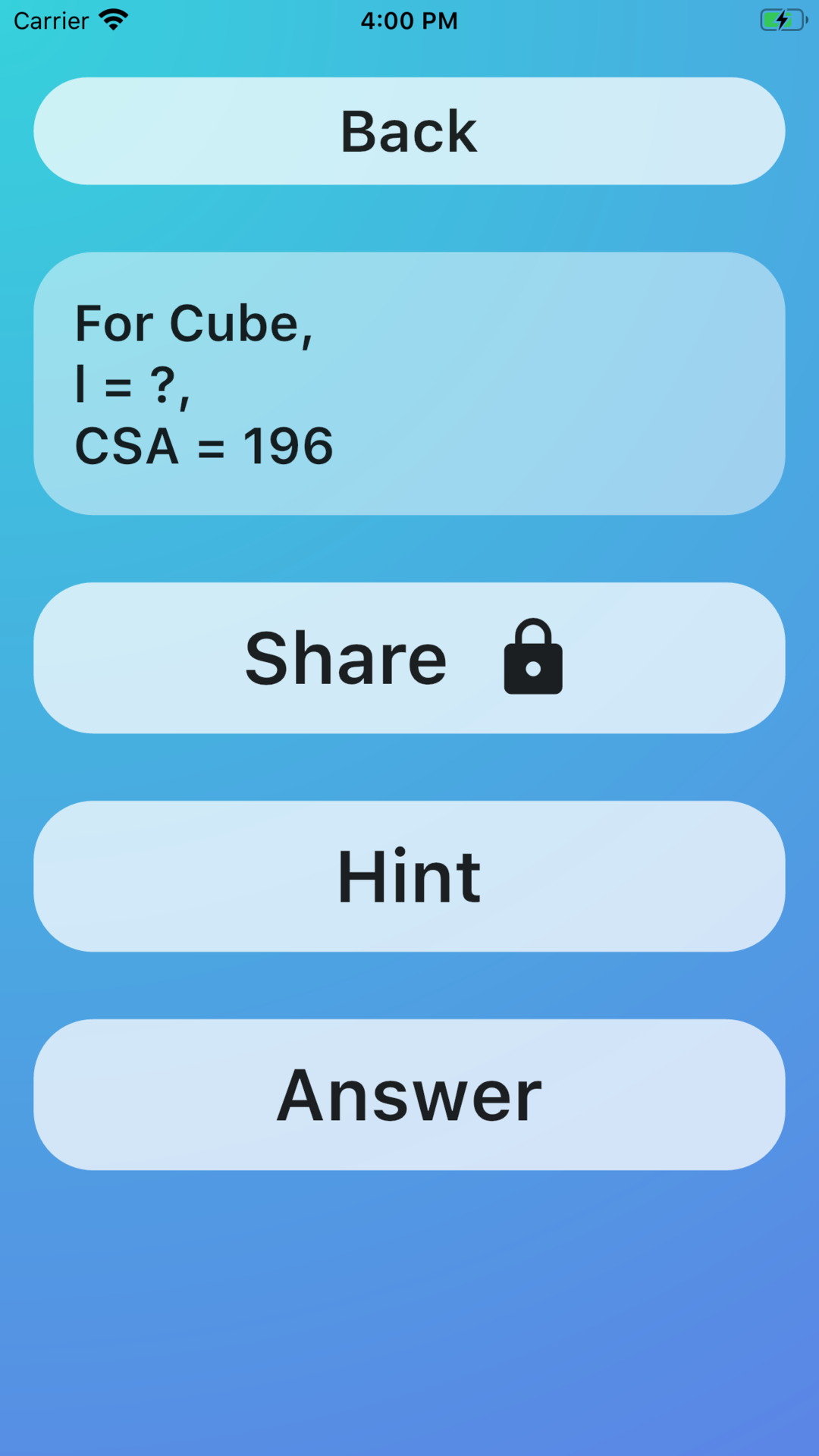Tap the locked Share button
This screenshot has height=1456, width=819.
409,658
